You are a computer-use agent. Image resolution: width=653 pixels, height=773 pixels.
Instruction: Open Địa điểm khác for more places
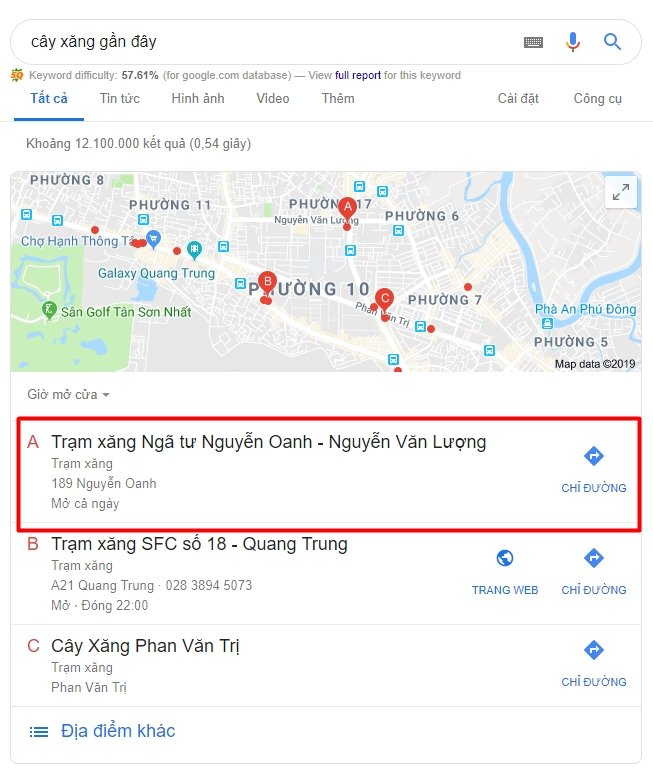pos(117,731)
